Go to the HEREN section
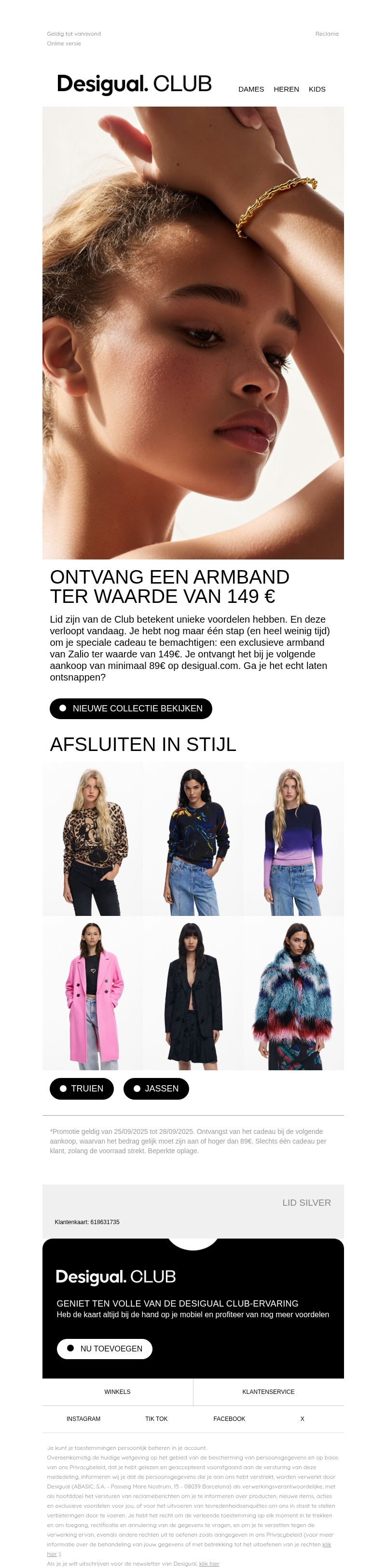Viewport: 386px width, 1568px height. (286, 89)
